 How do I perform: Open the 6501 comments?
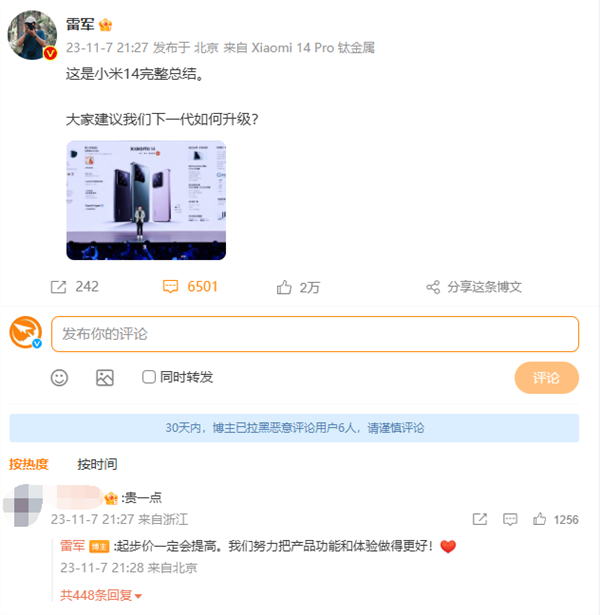[190, 287]
